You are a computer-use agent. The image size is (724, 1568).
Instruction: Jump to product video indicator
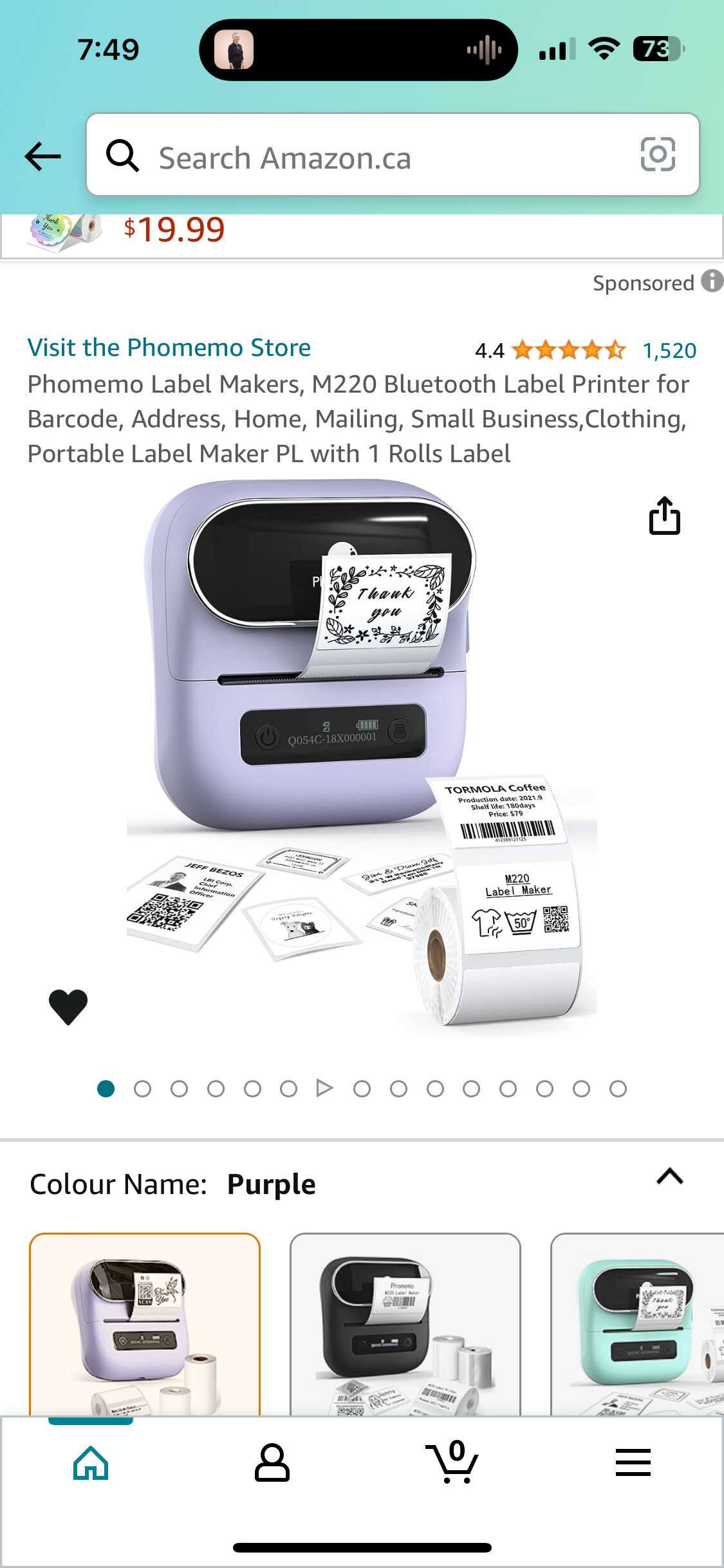[325, 1088]
